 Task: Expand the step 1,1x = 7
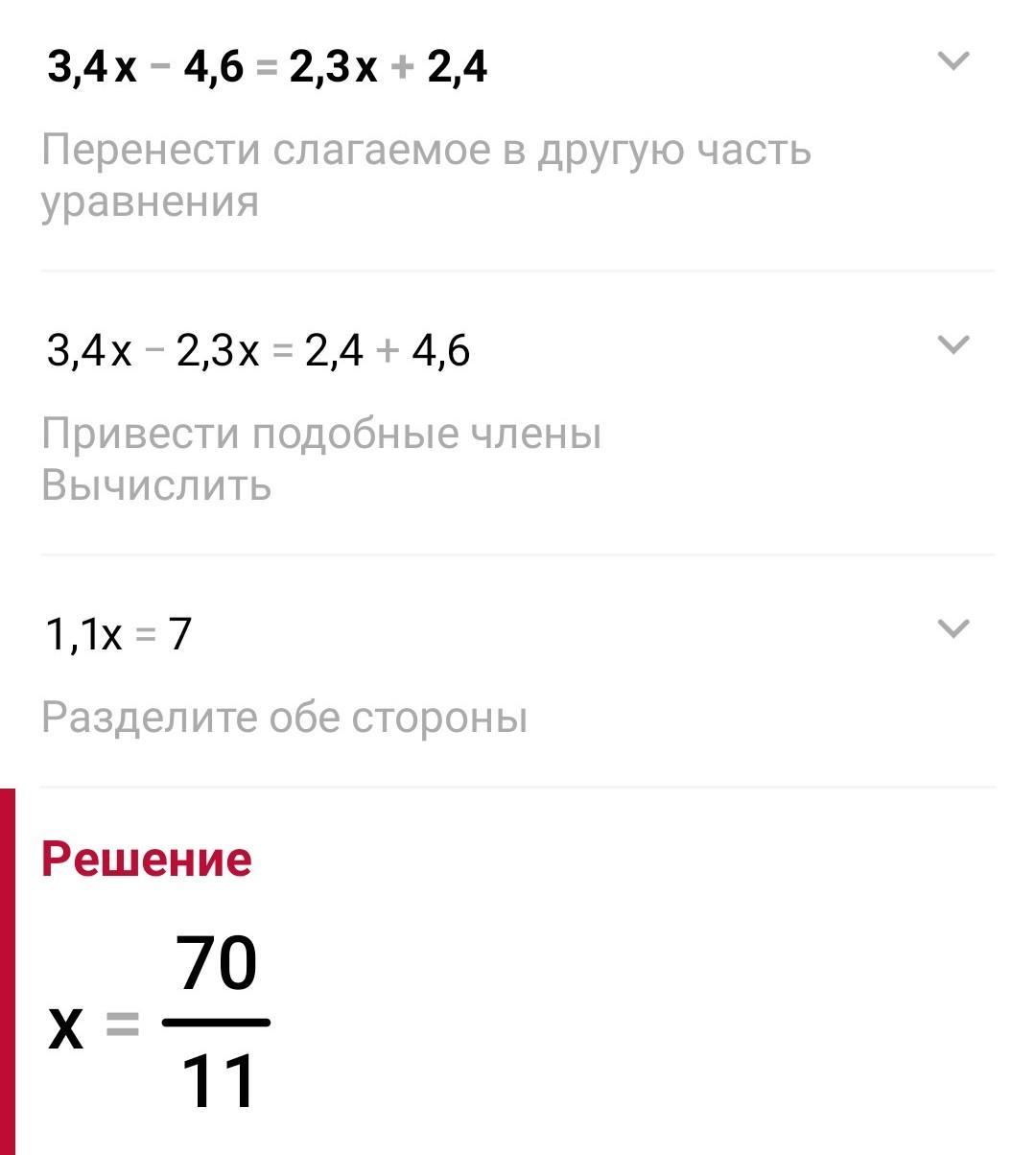click(953, 629)
